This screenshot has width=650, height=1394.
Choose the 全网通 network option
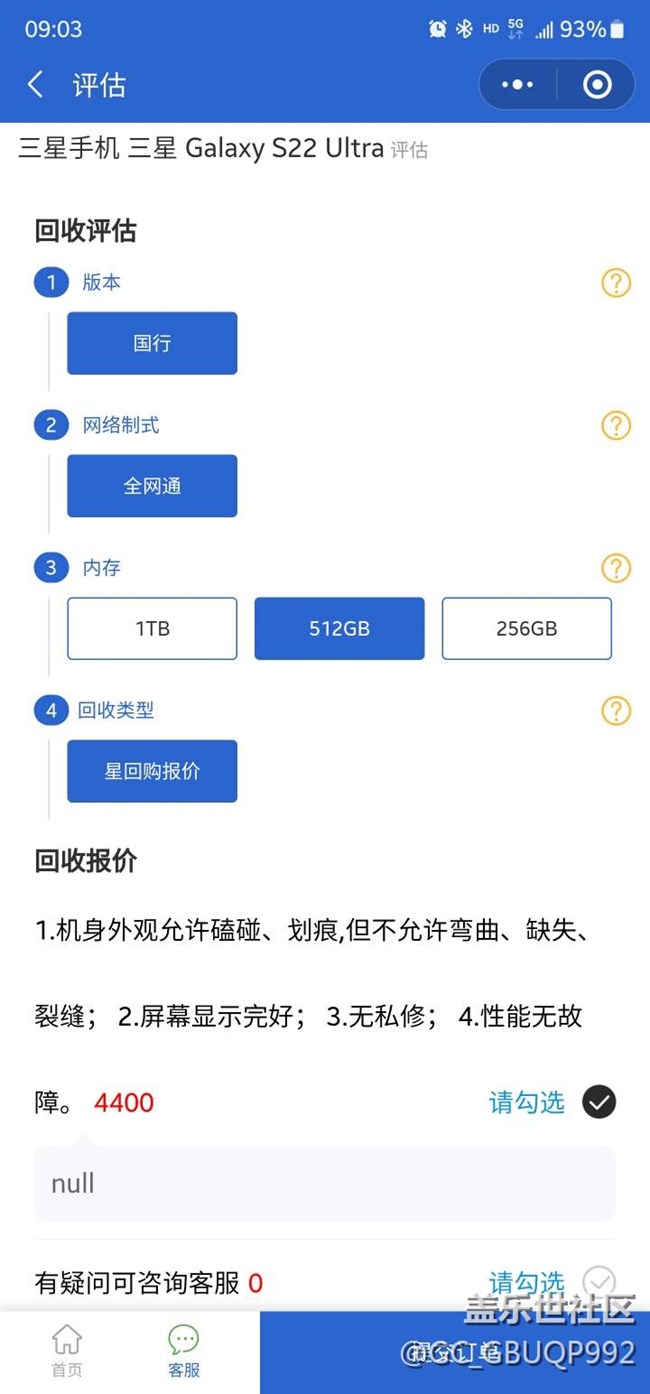(152, 486)
